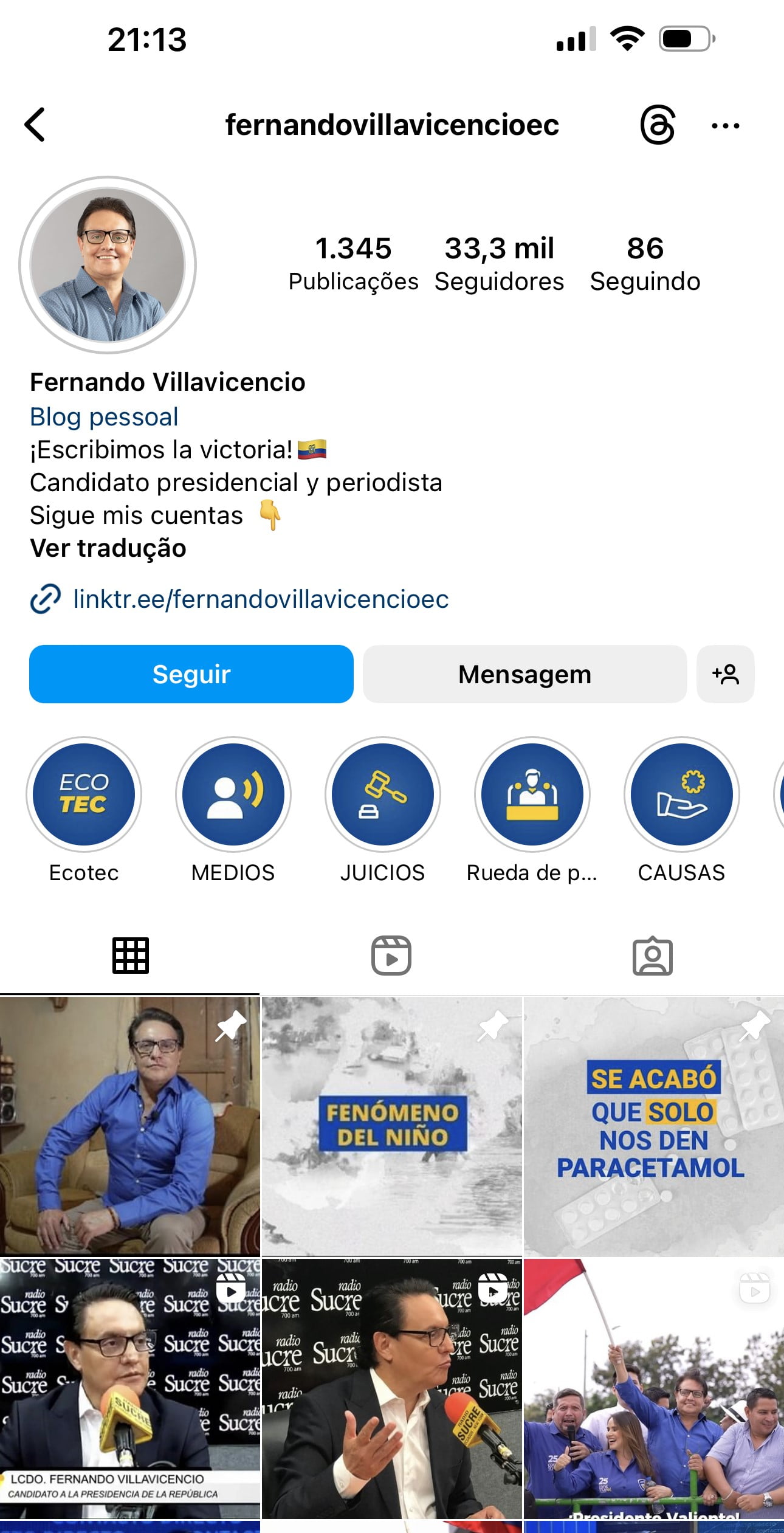Show suggested accounts with add-person button
Viewport: 784px width, 1533px height.
[725, 674]
